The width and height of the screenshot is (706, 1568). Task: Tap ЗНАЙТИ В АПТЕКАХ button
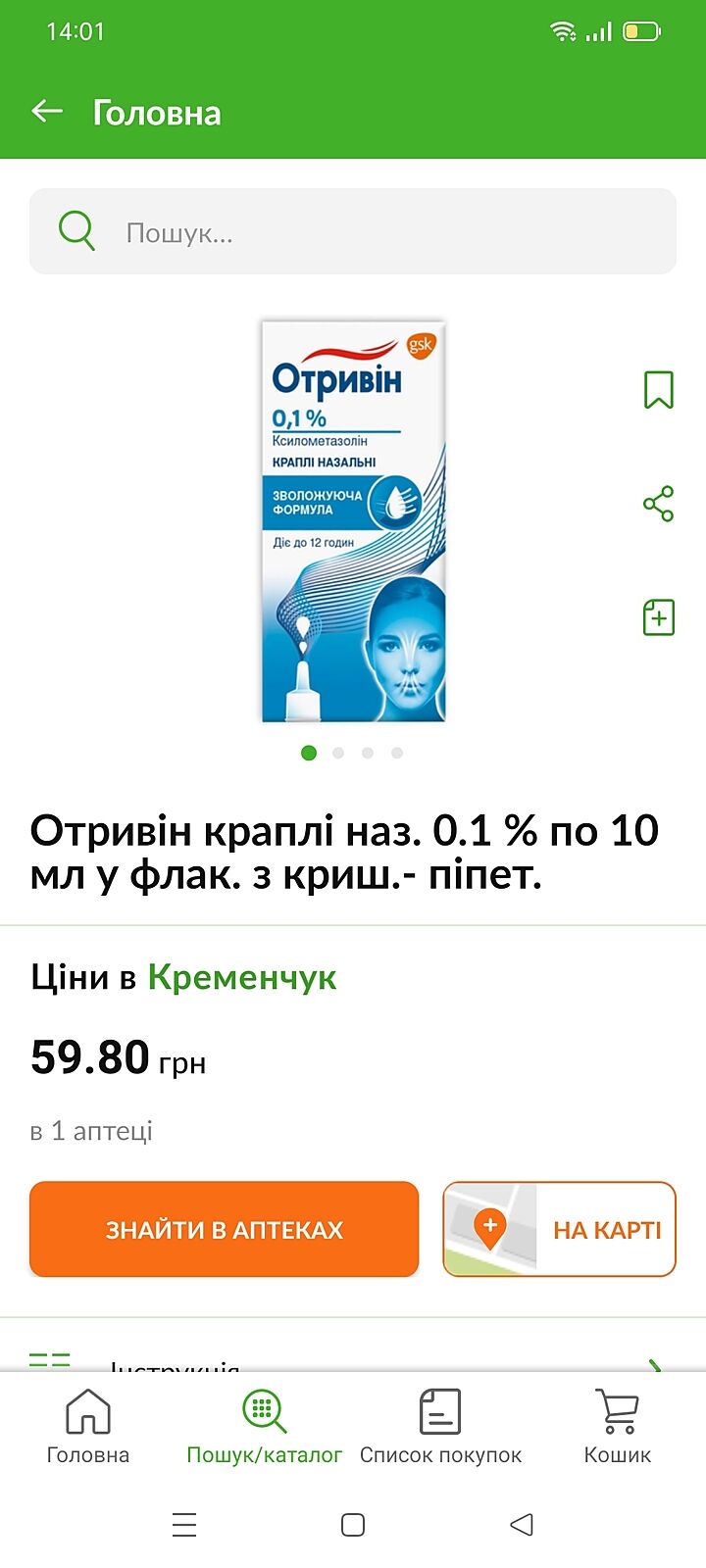coord(224,1230)
